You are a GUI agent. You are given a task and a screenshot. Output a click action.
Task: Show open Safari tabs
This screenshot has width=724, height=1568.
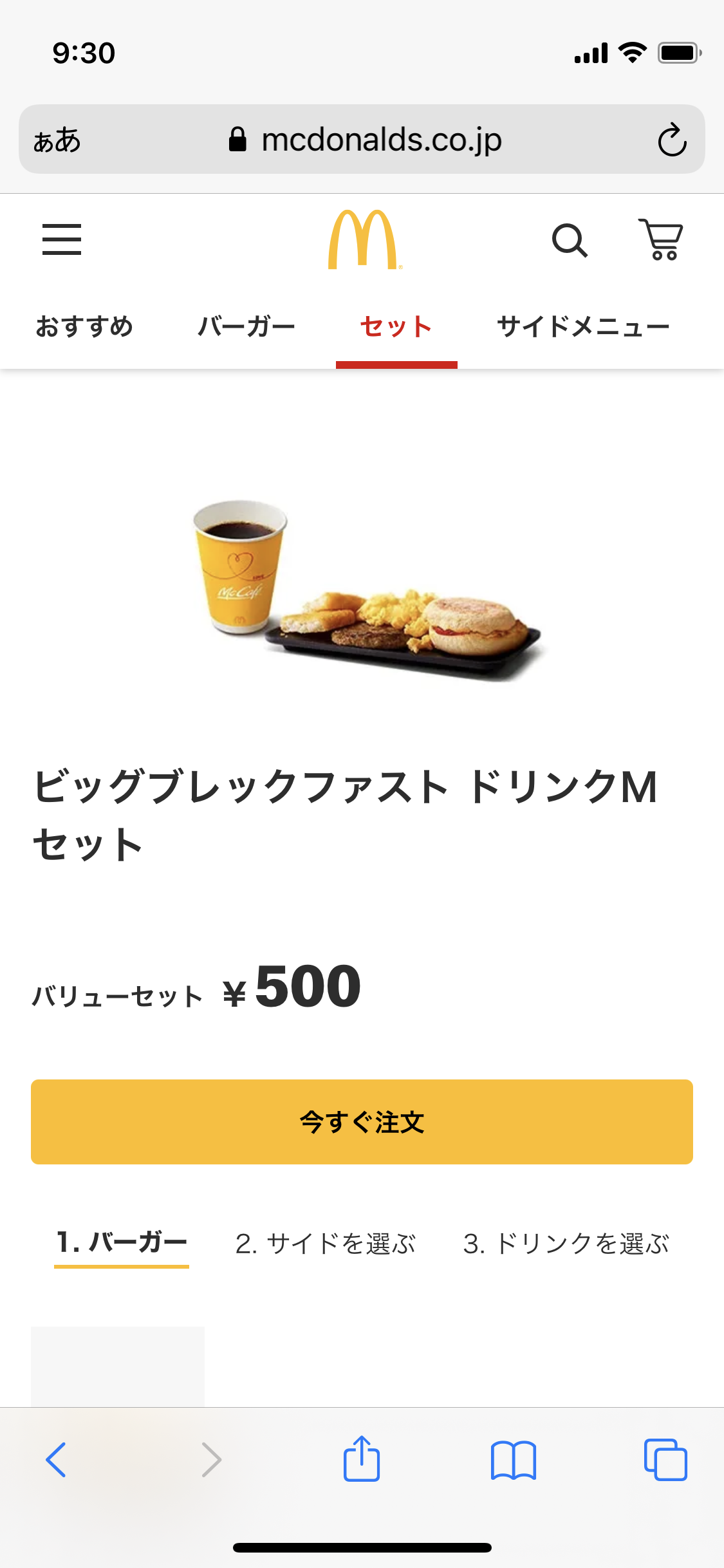[665, 1459]
